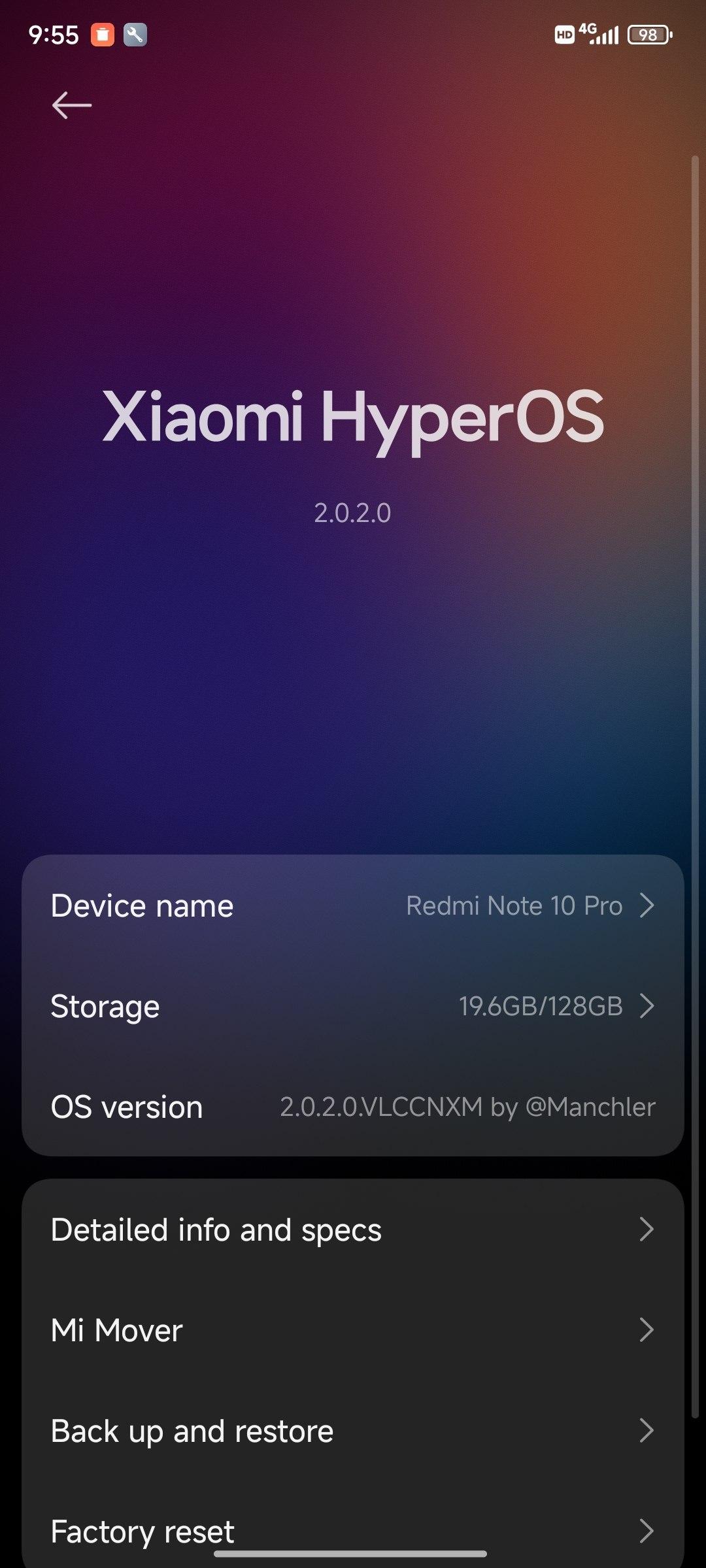Image resolution: width=706 pixels, height=1568 pixels.
Task: Open Factory reset
Action: [353, 1529]
